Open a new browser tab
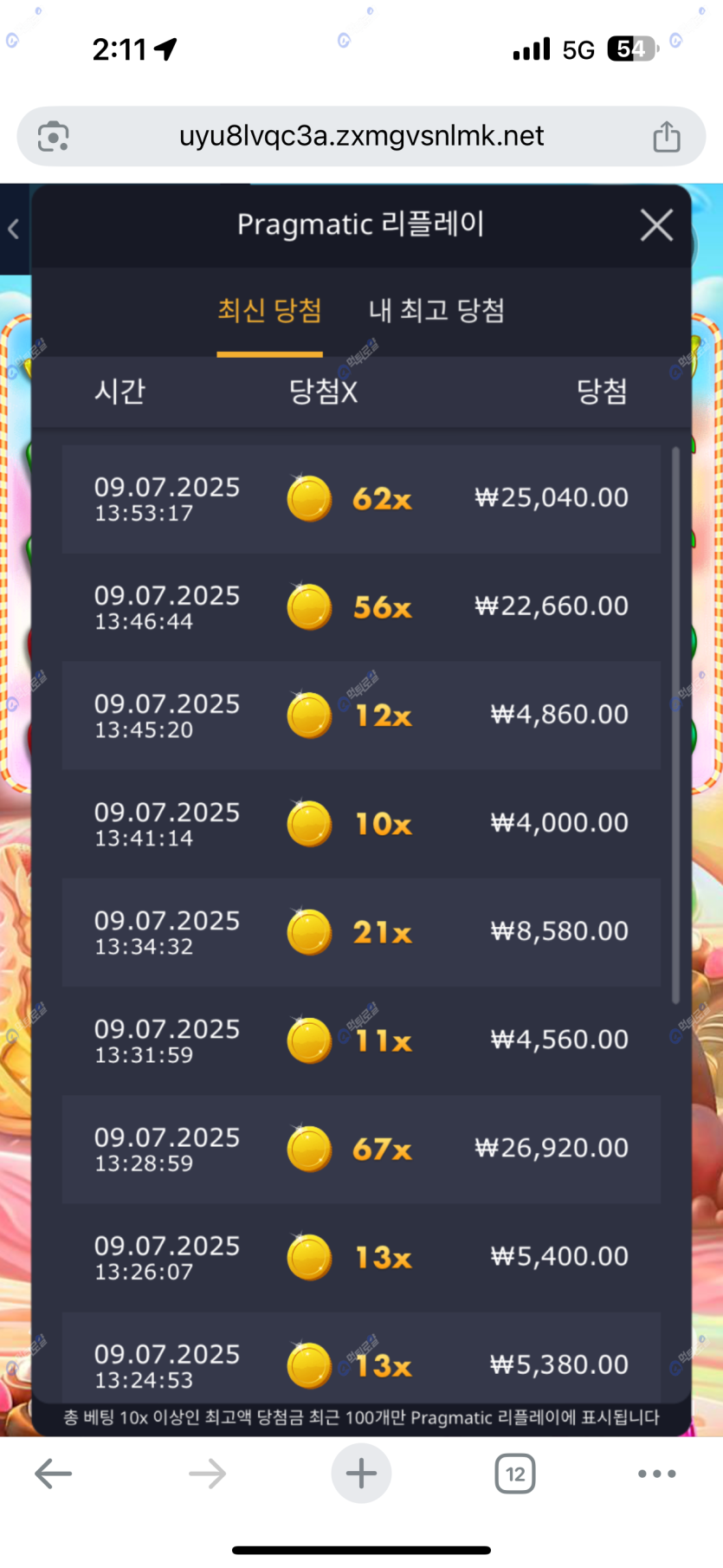The height and width of the screenshot is (1568, 723). pyautogui.click(x=361, y=1474)
